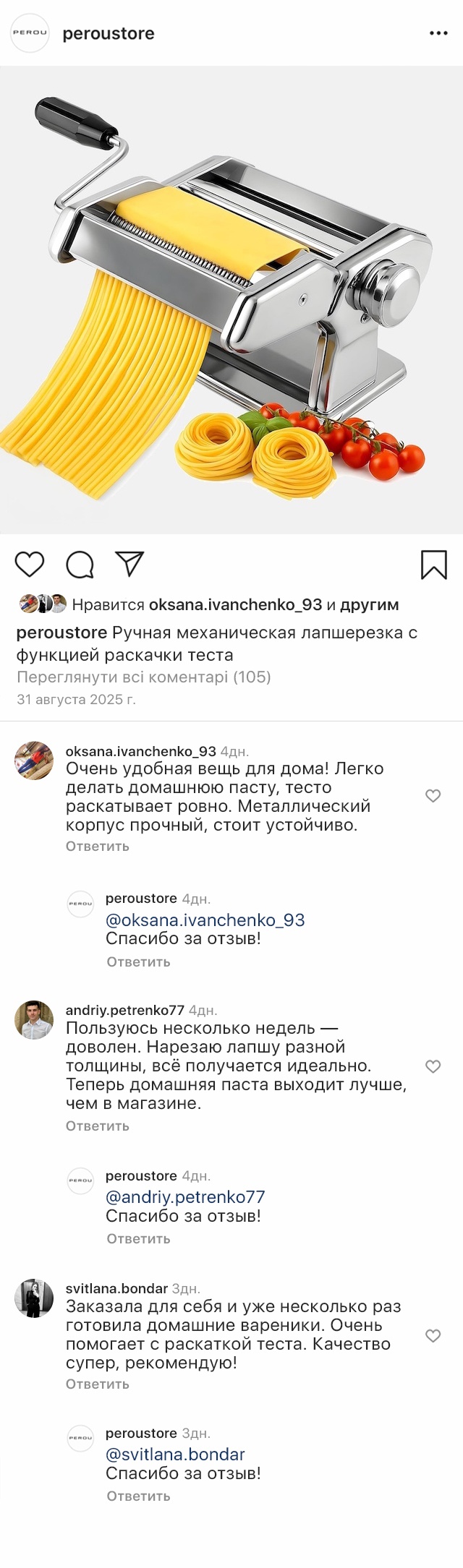Bookmark the pasta maker post
Image resolution: width=463 pixels, height=1568 pixels.
[x=433, y=565]
